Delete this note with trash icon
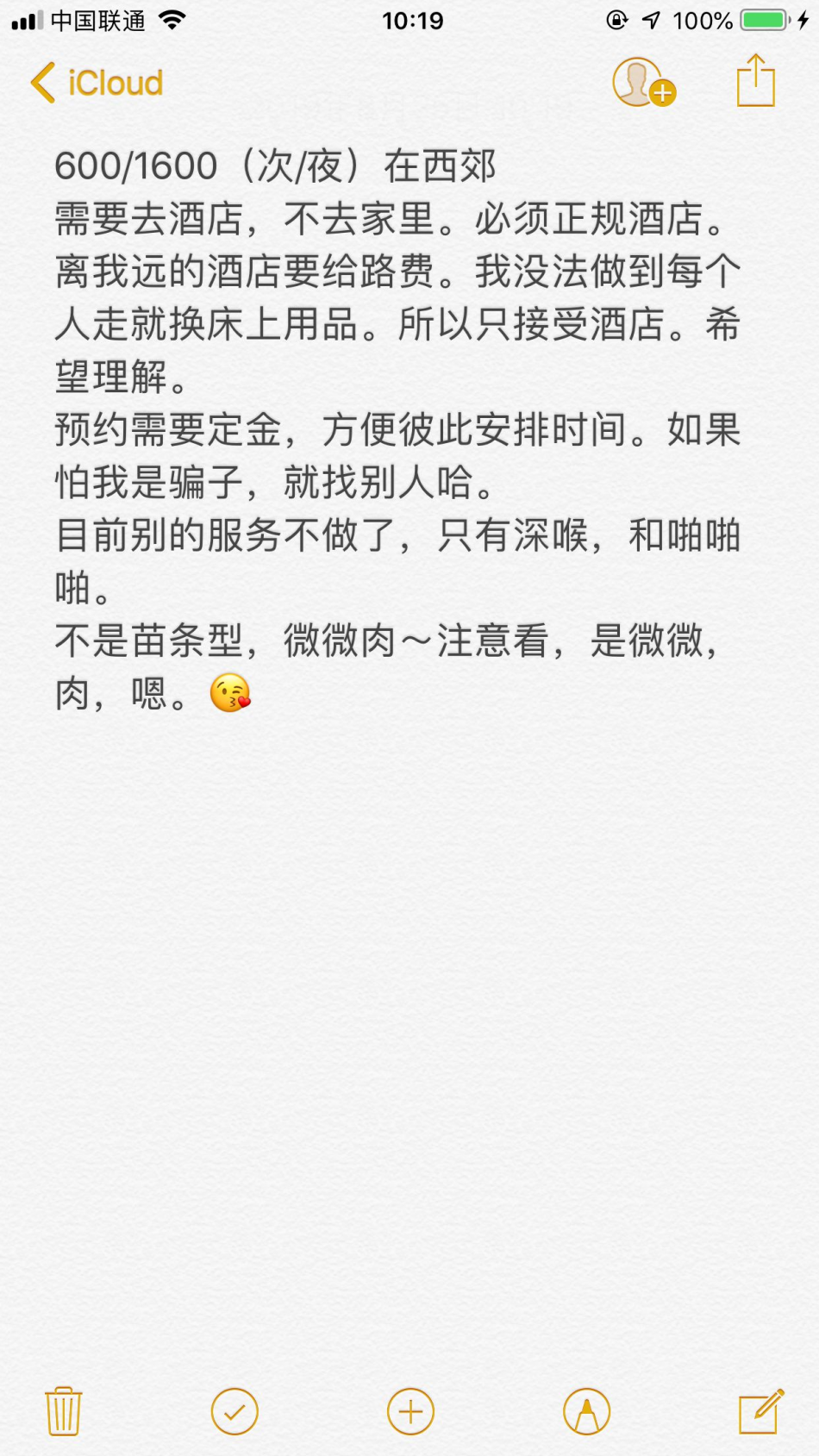The image size is (819, 1456). click(63, 1411)
